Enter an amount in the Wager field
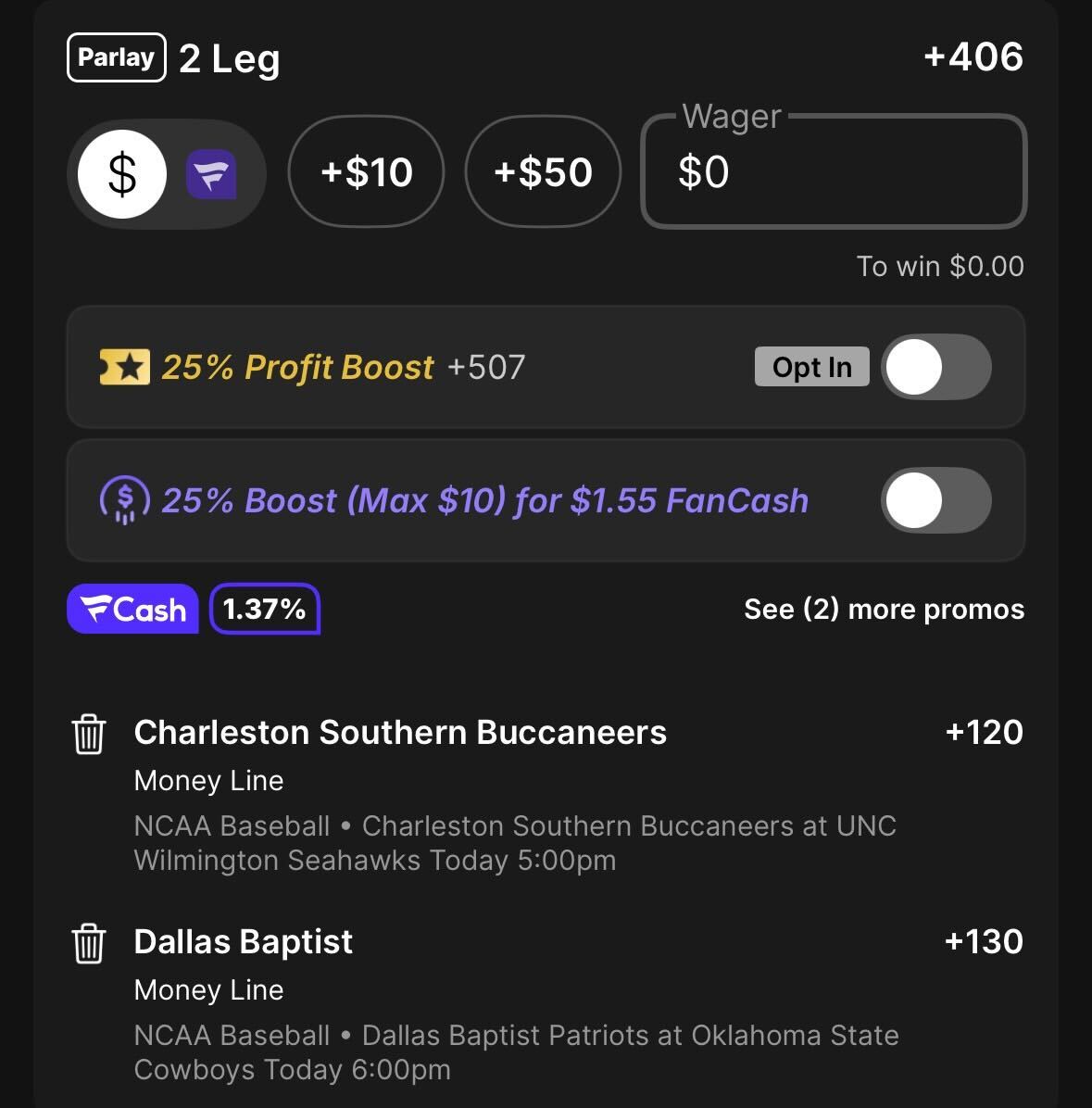This screenshot has height=1108, width=1092. click(x=834, y=173)
